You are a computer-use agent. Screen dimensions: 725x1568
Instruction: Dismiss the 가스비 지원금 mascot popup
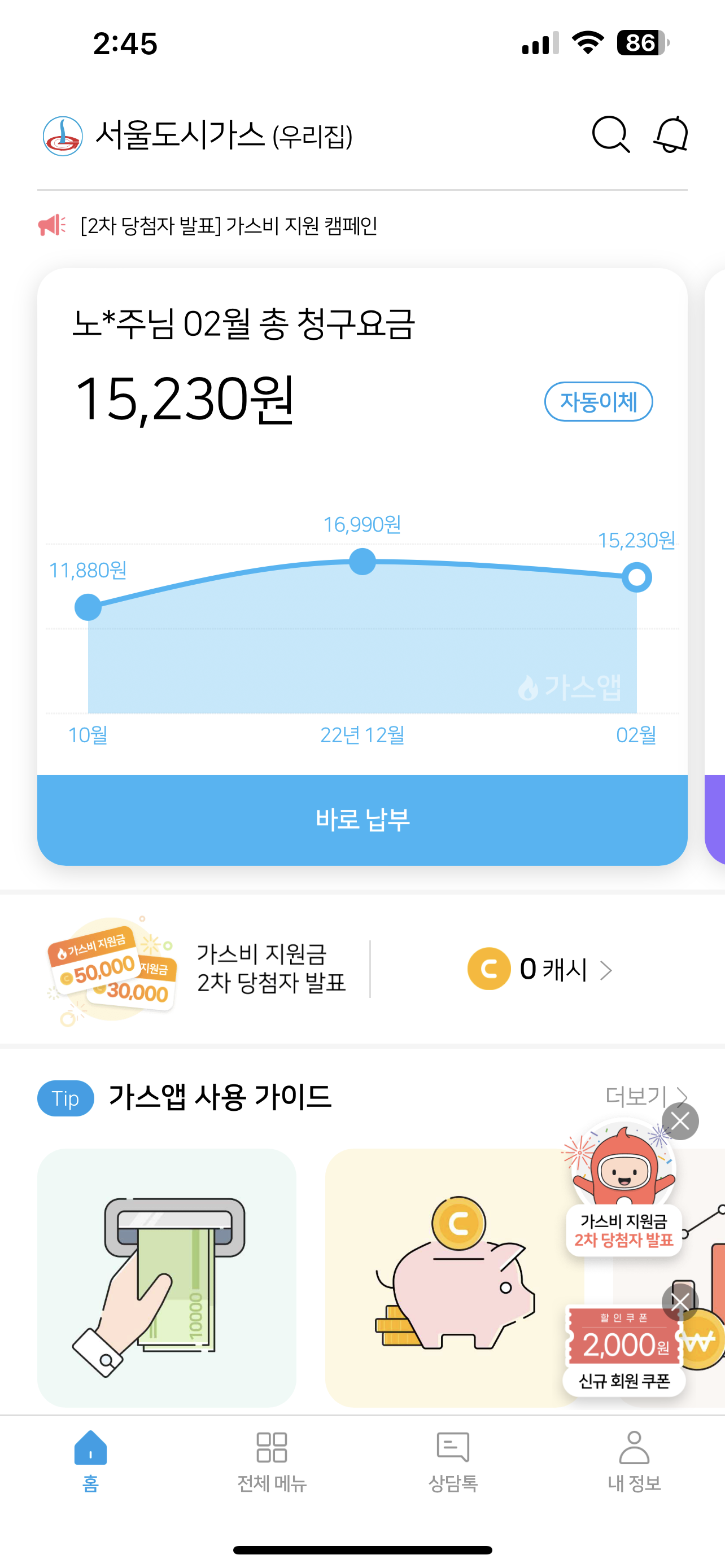(680, 1121)
